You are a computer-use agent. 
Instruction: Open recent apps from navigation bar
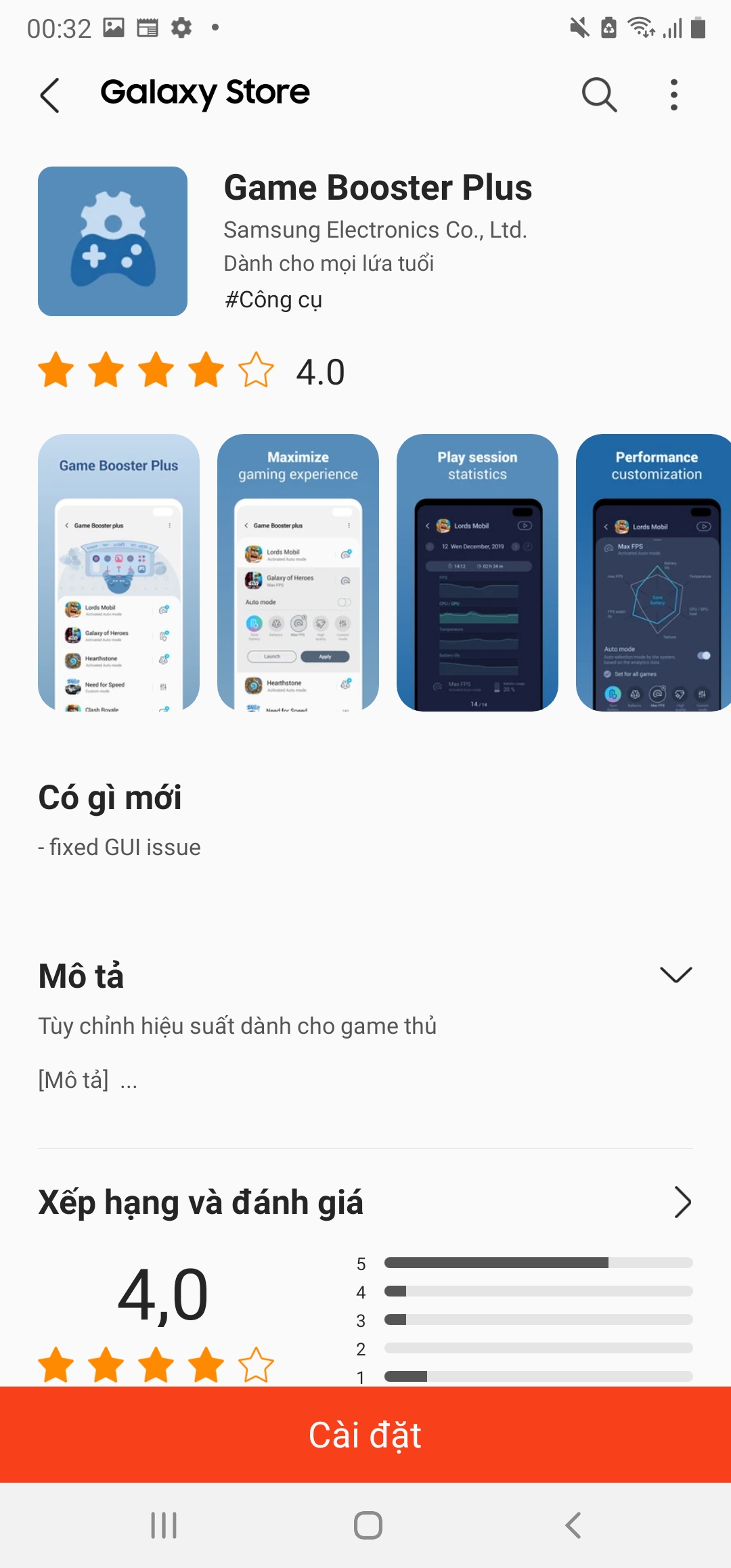point(164,1525)
